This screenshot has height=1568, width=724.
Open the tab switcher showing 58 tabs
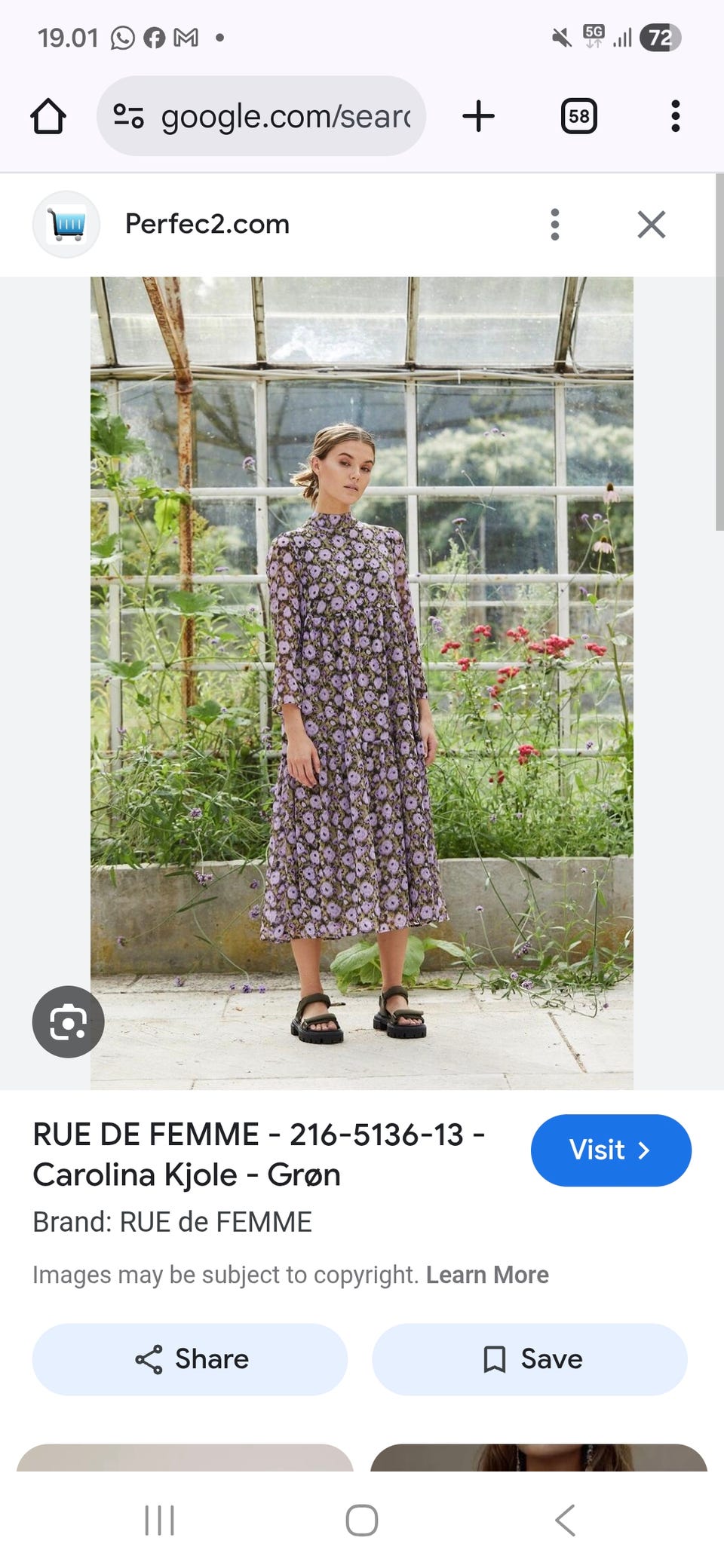578,117
